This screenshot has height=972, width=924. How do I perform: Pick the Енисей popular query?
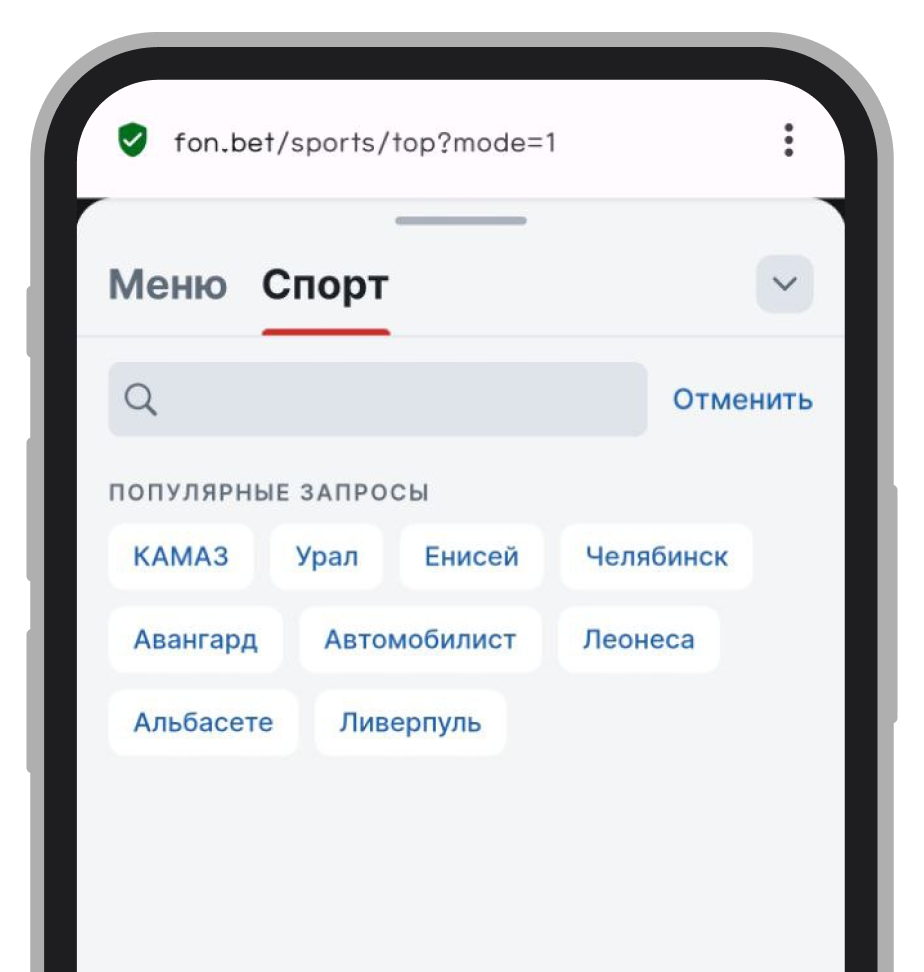[x=471, y=557]
